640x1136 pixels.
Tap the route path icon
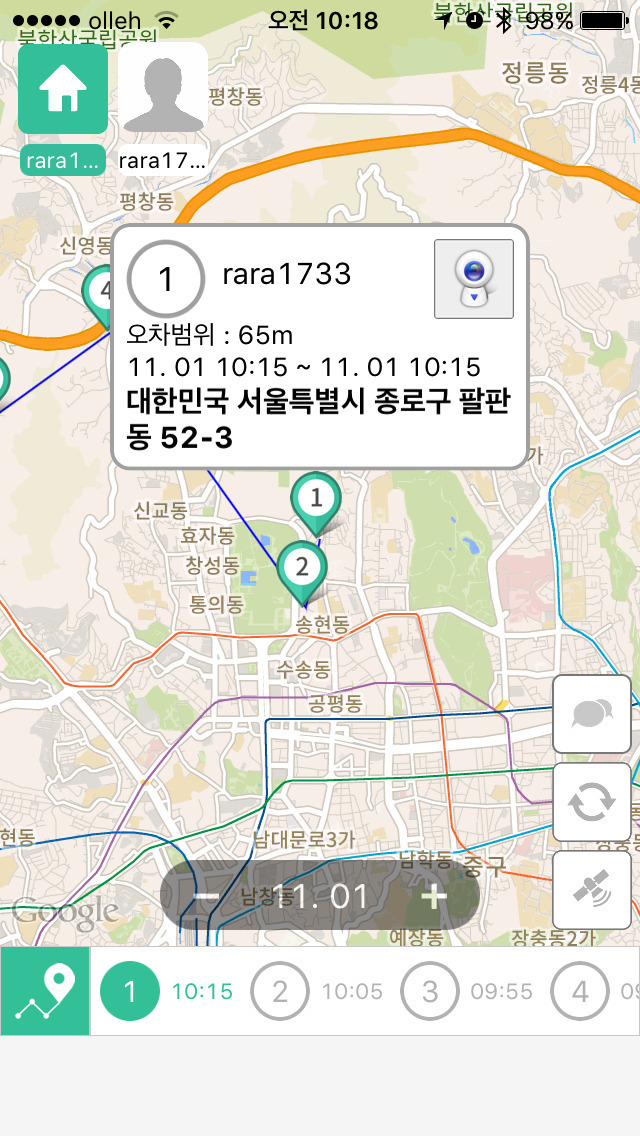(45, 991)
